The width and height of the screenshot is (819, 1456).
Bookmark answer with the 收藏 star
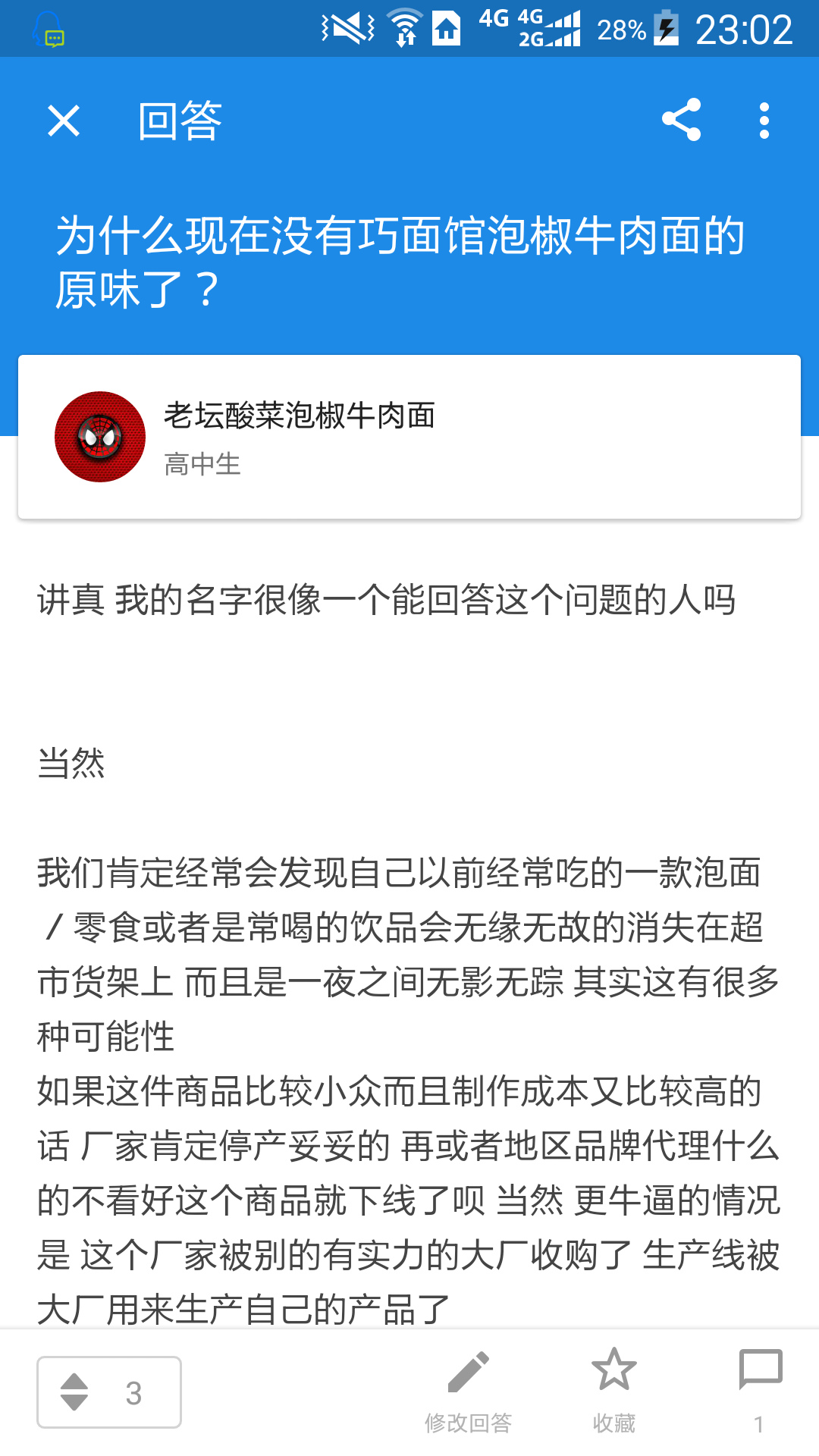(613, 1391)
